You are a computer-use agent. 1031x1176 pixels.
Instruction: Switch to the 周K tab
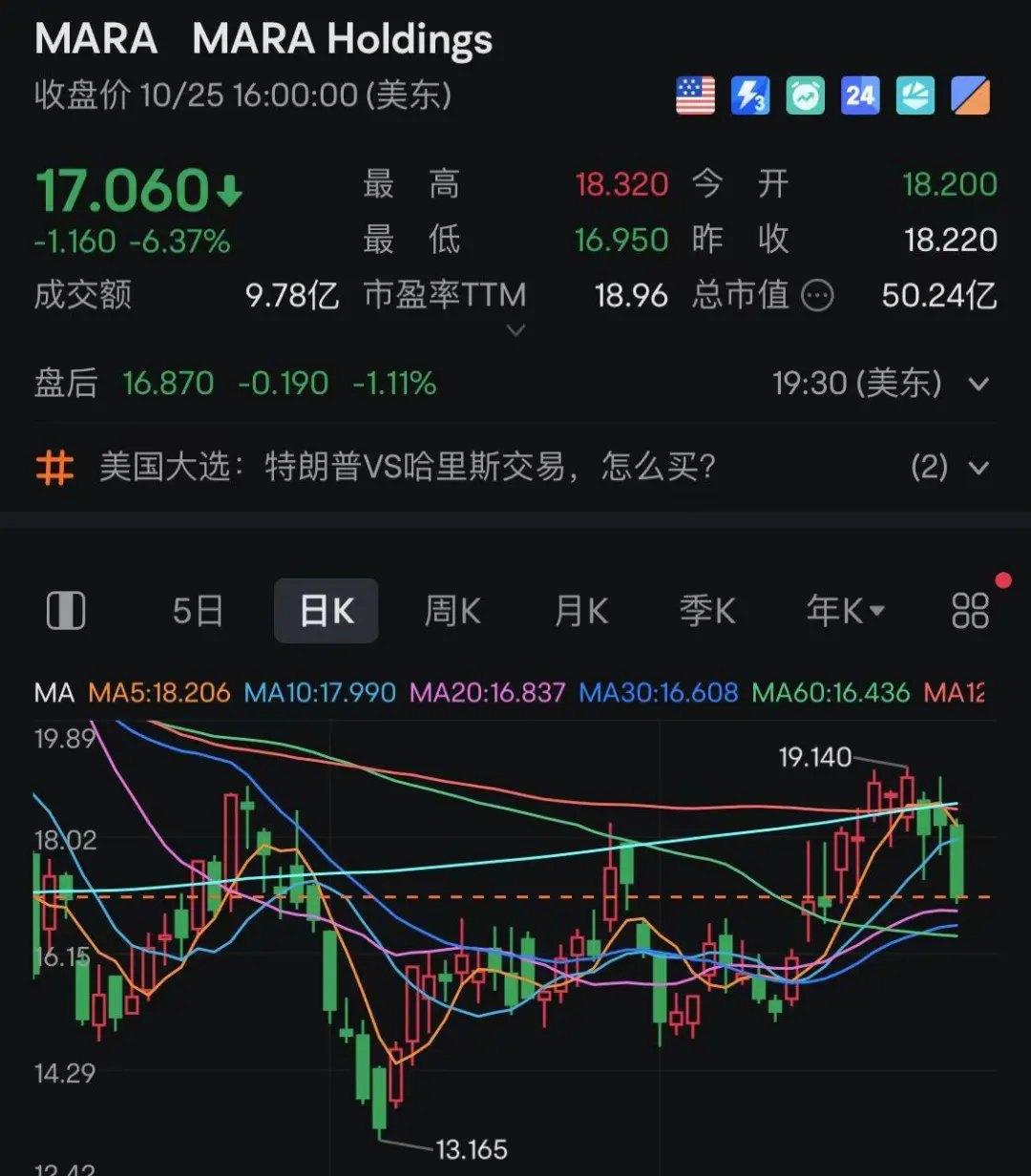tap(452, 611)
